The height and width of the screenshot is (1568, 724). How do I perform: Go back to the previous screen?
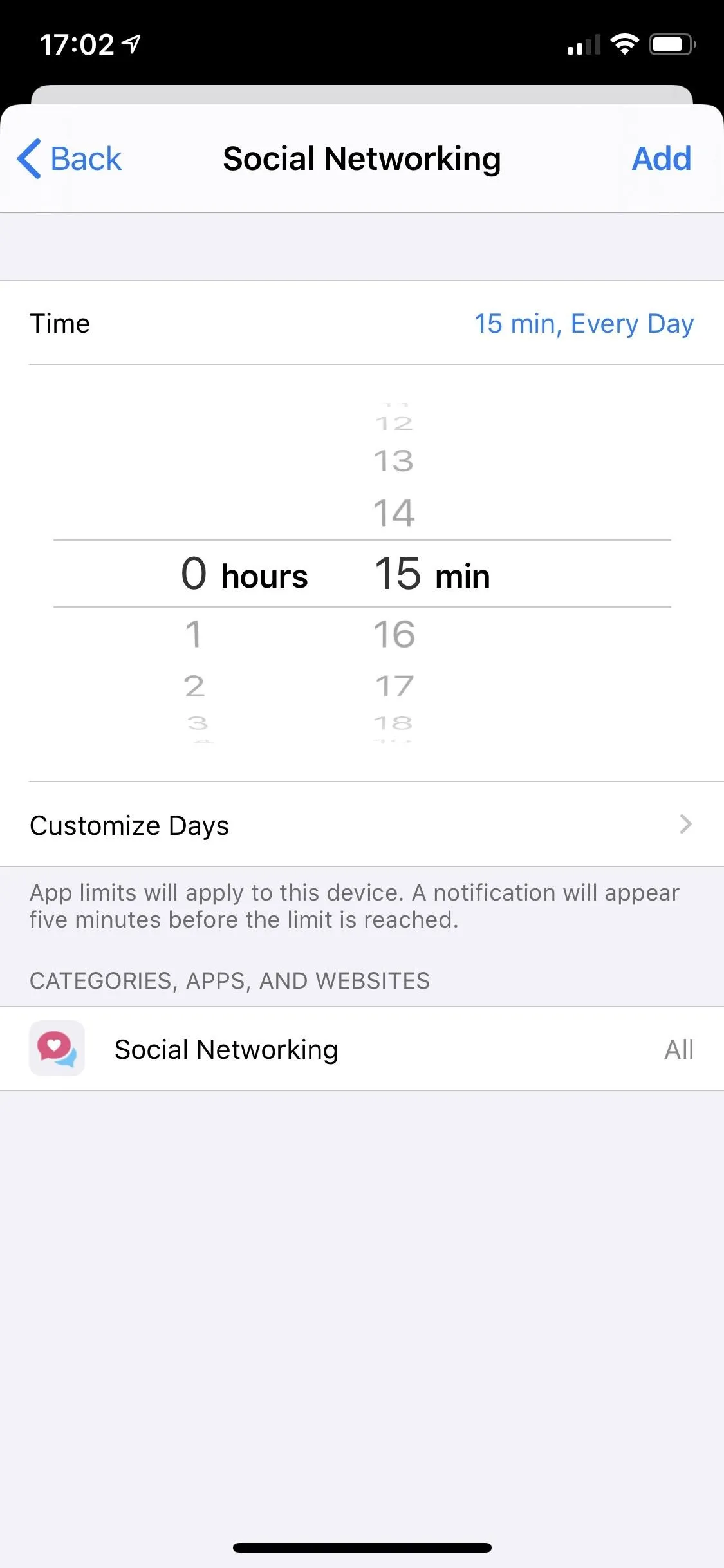click(70, 159)
